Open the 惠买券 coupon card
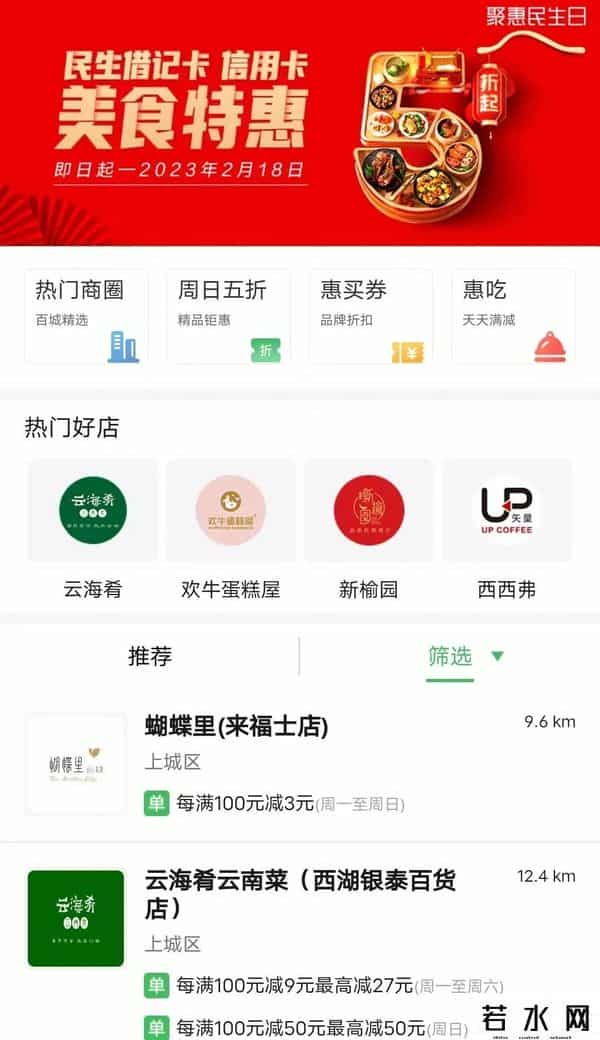600x1040 pixels. pos(370,315)
